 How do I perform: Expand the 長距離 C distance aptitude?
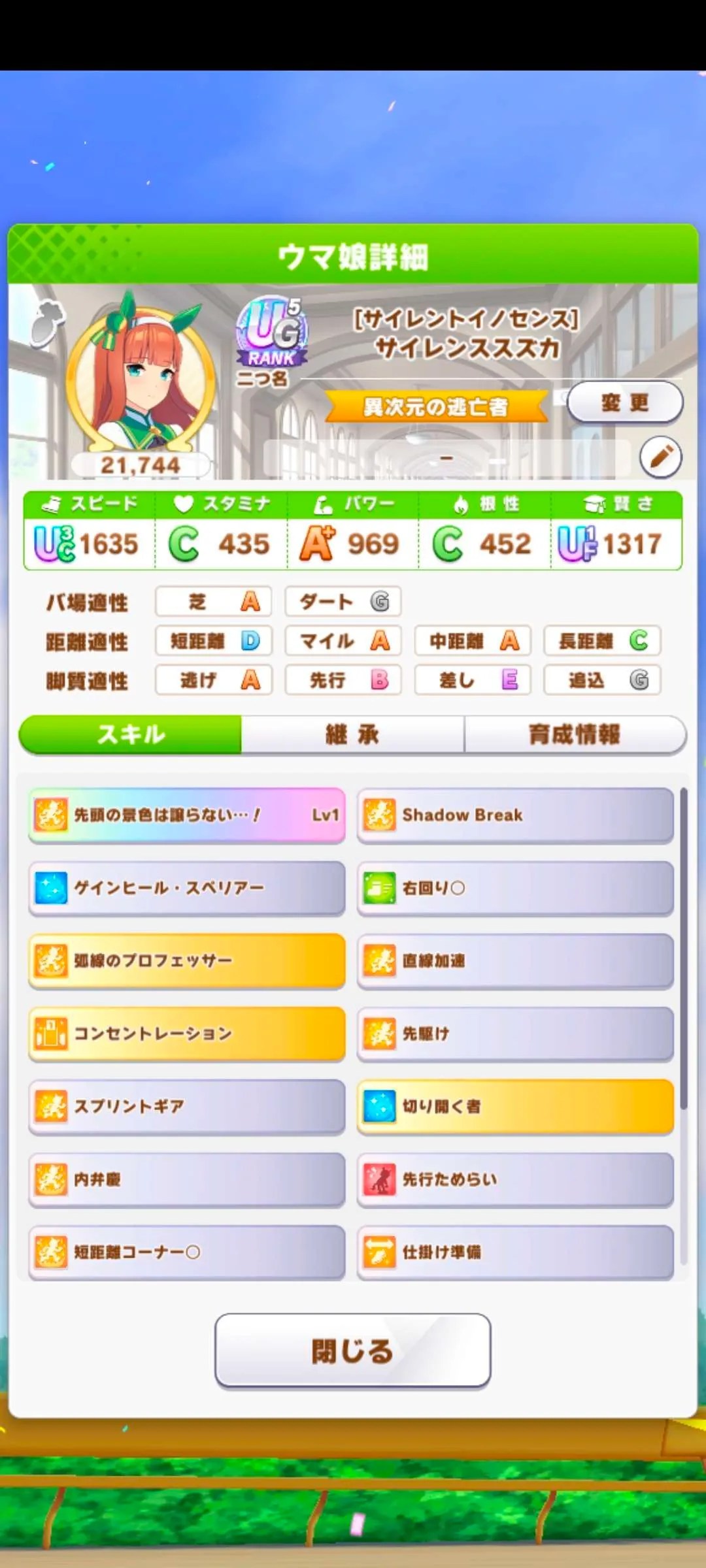pyautogui.click(x=601, y=641)
